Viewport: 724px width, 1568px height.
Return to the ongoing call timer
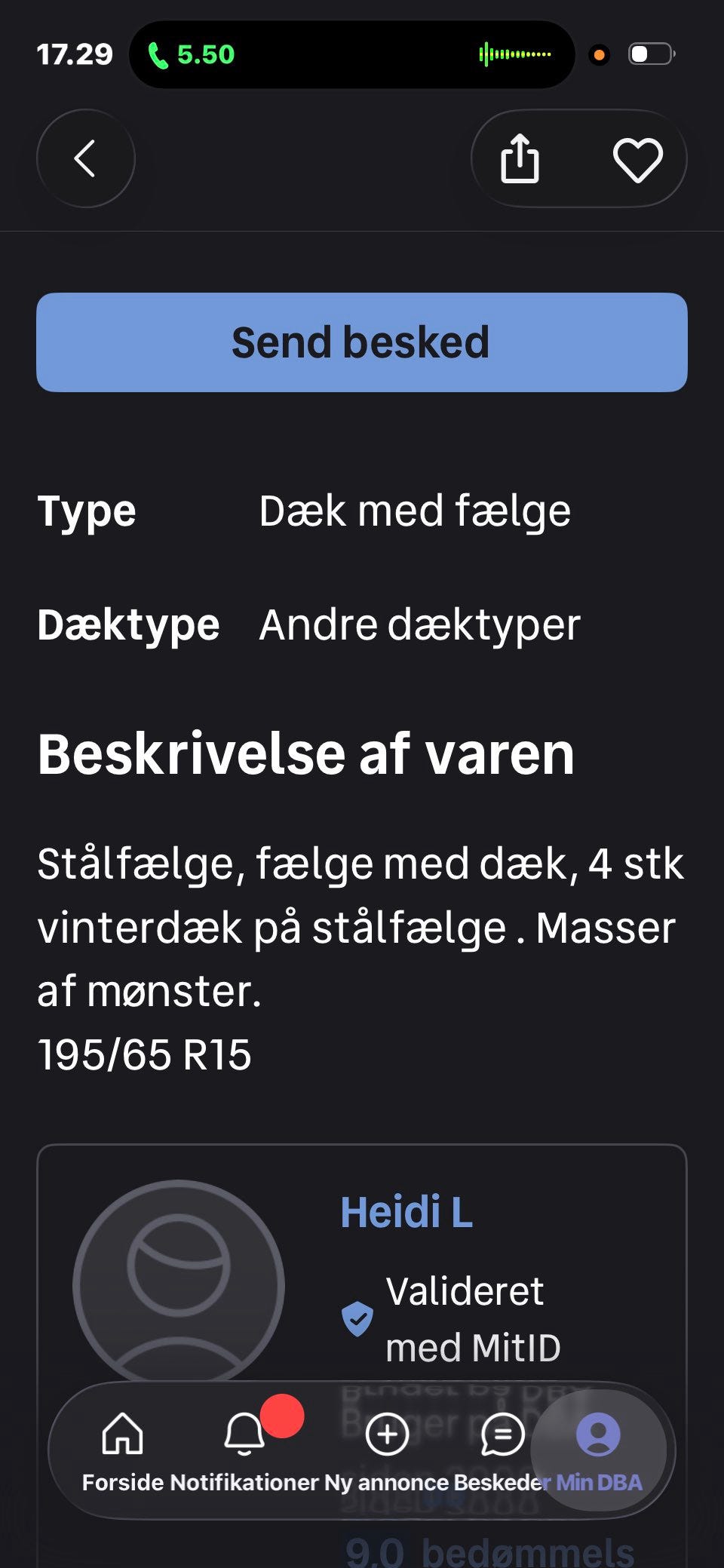[x=192, y=54]
